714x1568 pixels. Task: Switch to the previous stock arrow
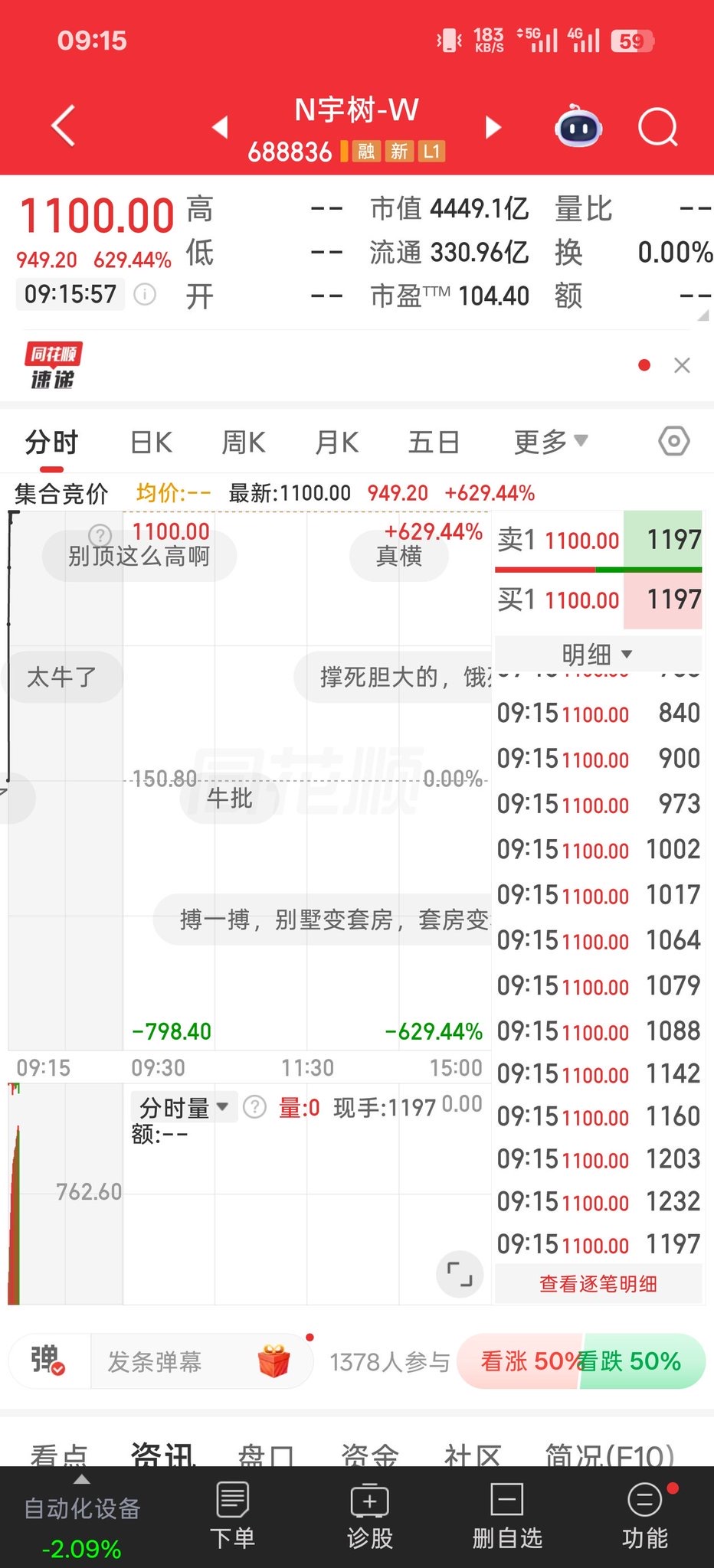coord(220,126)
